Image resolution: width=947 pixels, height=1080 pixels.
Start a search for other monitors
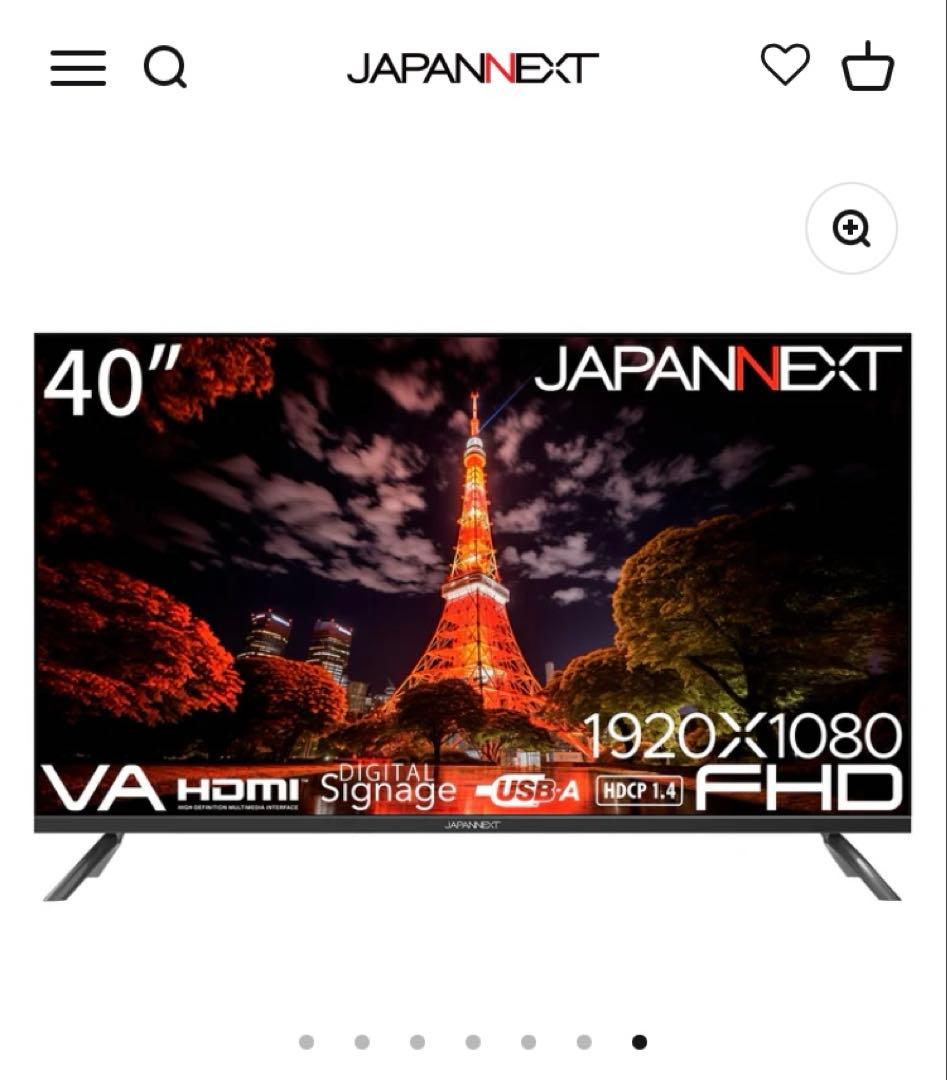166,67
